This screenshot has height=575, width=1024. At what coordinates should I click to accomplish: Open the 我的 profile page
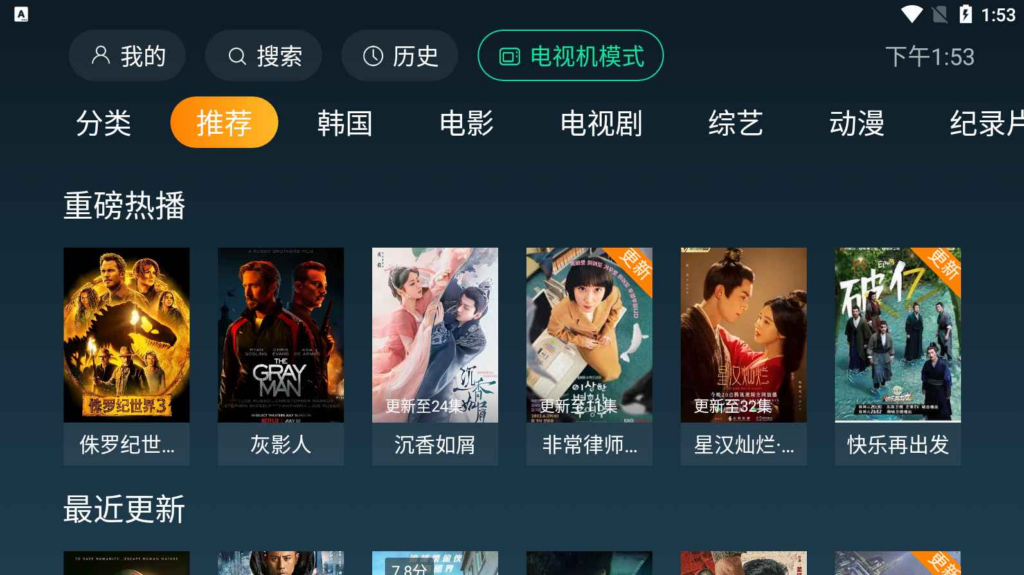click(127, 56)
